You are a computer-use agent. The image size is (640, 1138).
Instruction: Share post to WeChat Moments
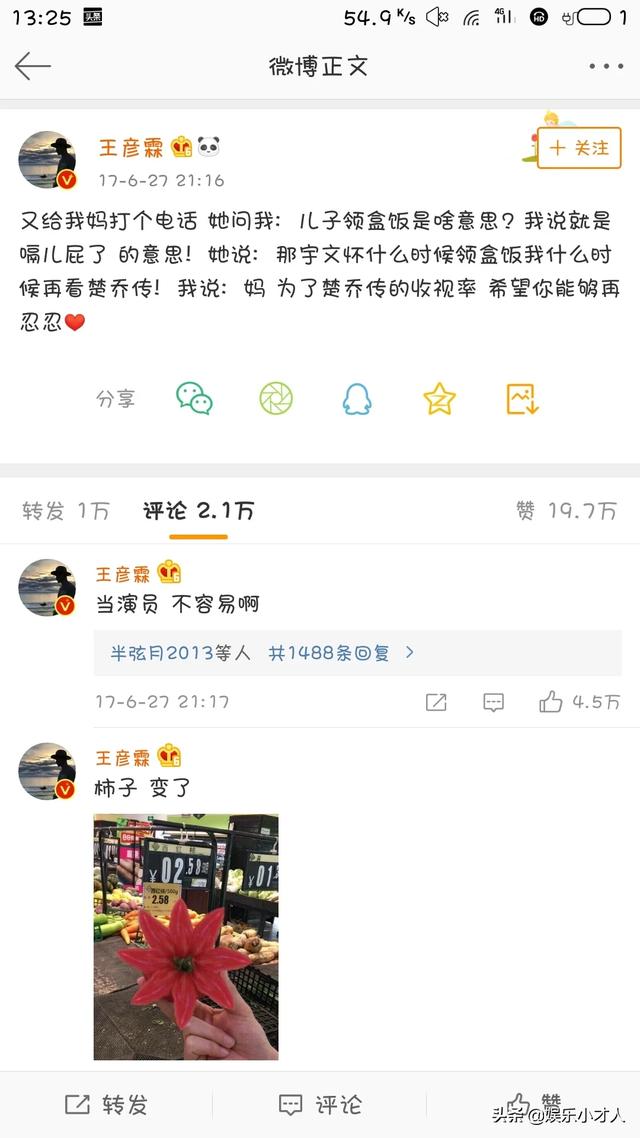point(276,398)
